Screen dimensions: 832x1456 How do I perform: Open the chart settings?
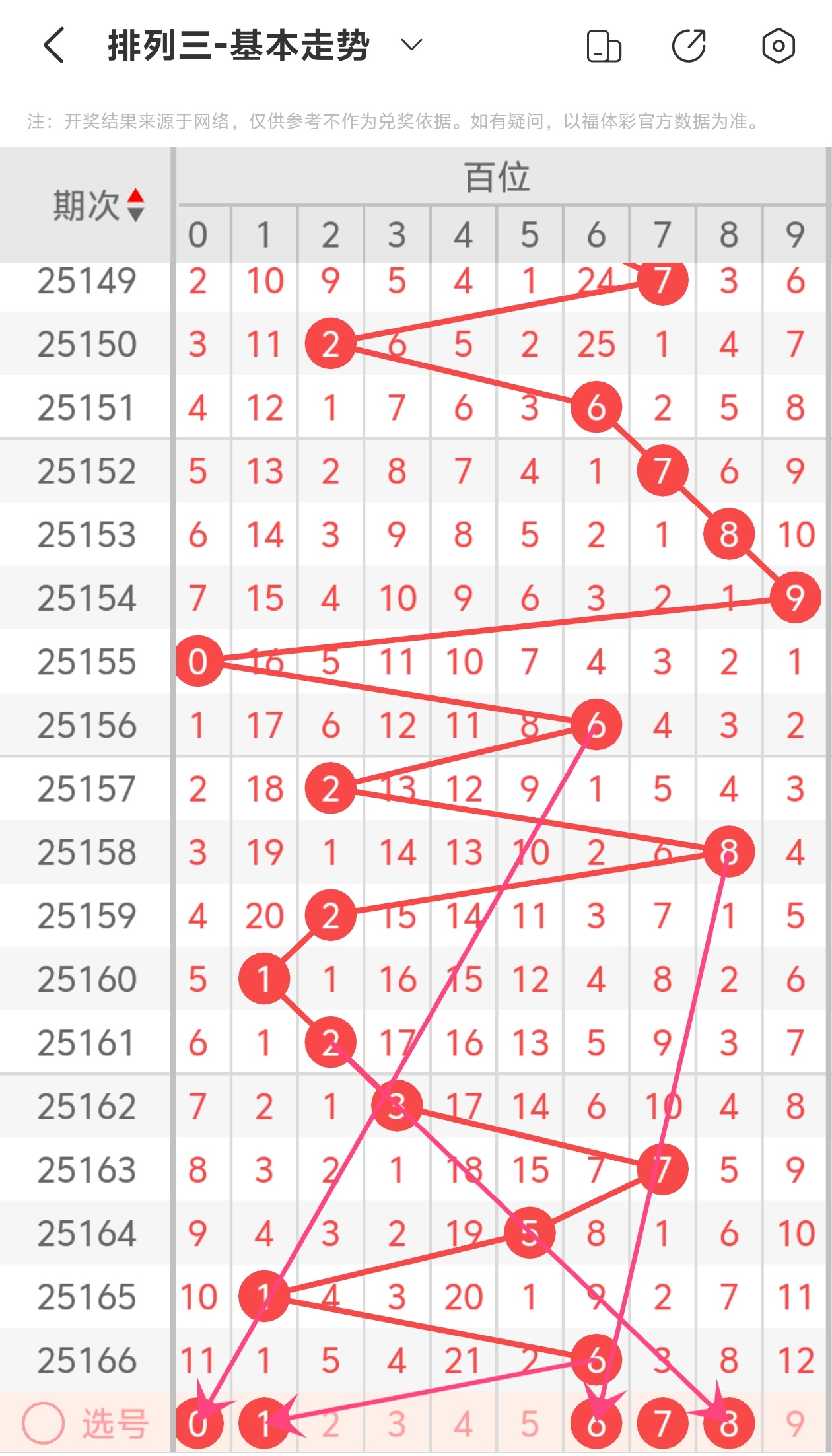(x=778, y=46)
